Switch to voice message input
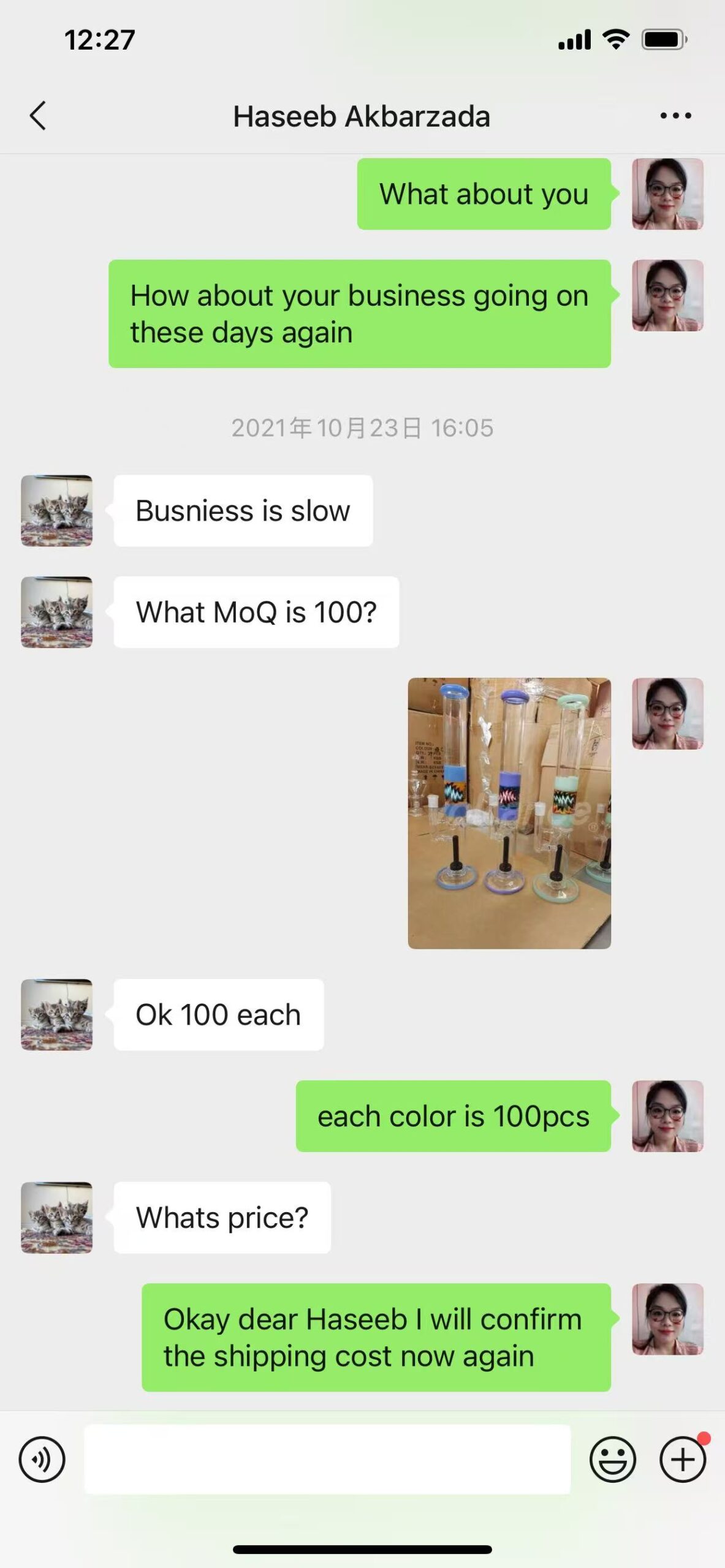The width and height of the screenshot is (725, 1568). 42,1460
